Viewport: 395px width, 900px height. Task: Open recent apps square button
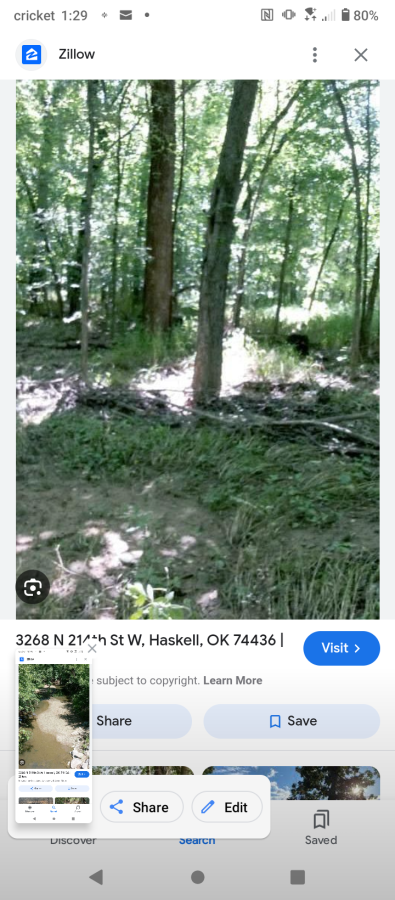[x=297, y=876]
